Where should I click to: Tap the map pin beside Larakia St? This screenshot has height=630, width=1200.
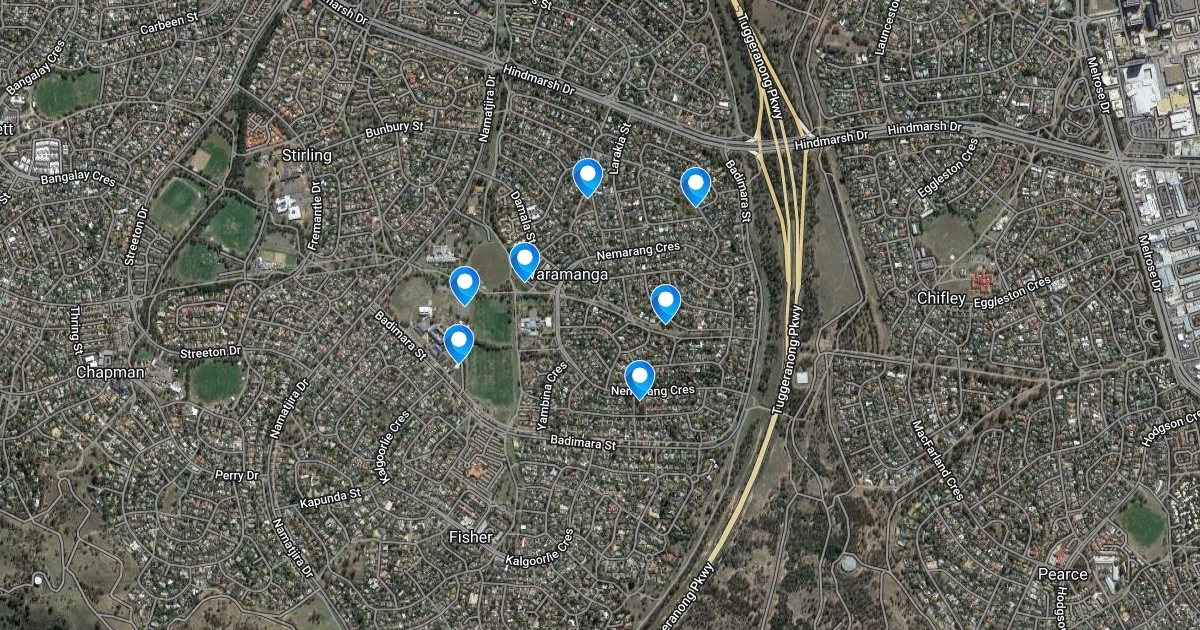click(x=587, y=177)
